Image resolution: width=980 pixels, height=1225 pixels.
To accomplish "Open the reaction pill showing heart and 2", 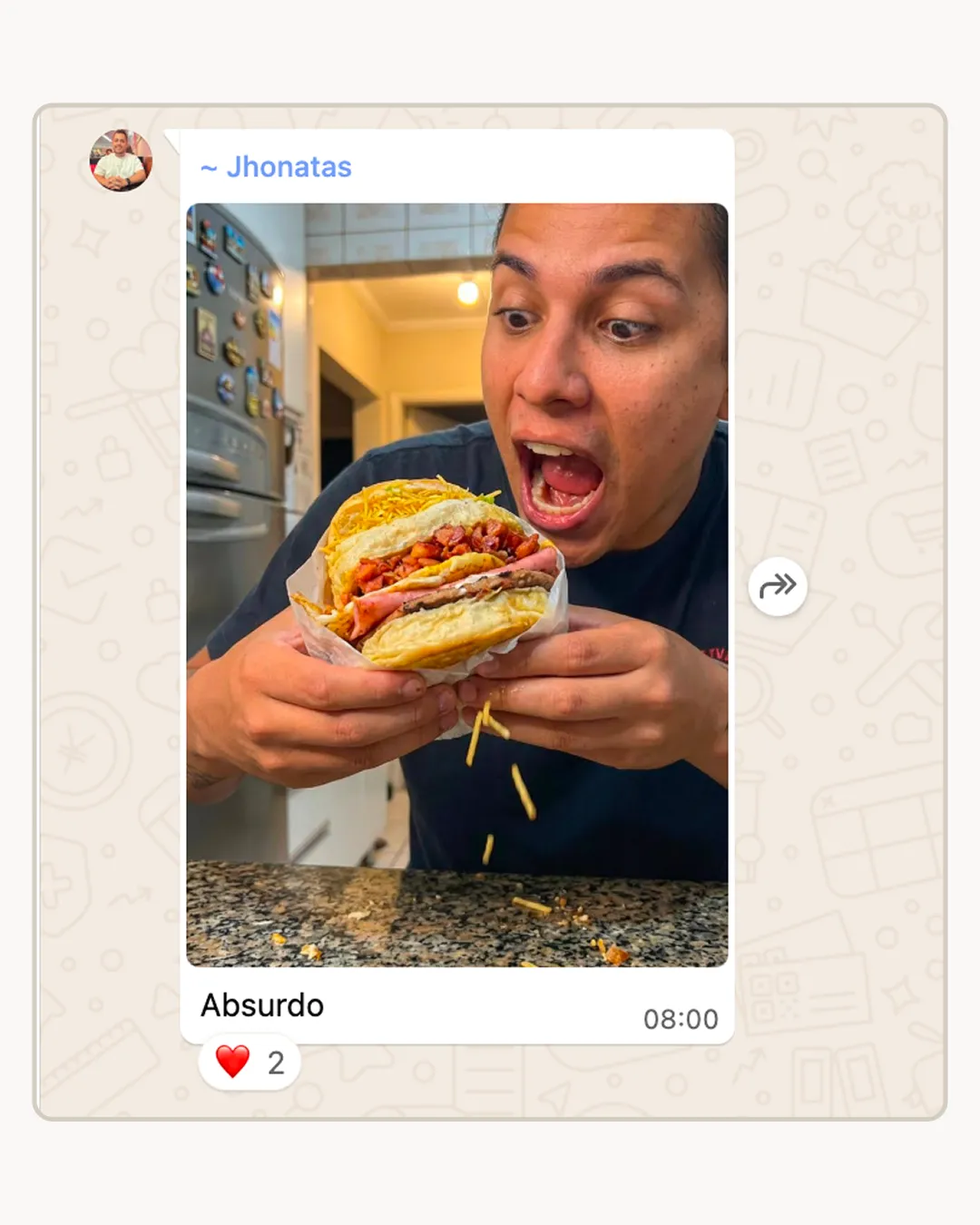I will pyautogui.click(x=247, y=1062).
